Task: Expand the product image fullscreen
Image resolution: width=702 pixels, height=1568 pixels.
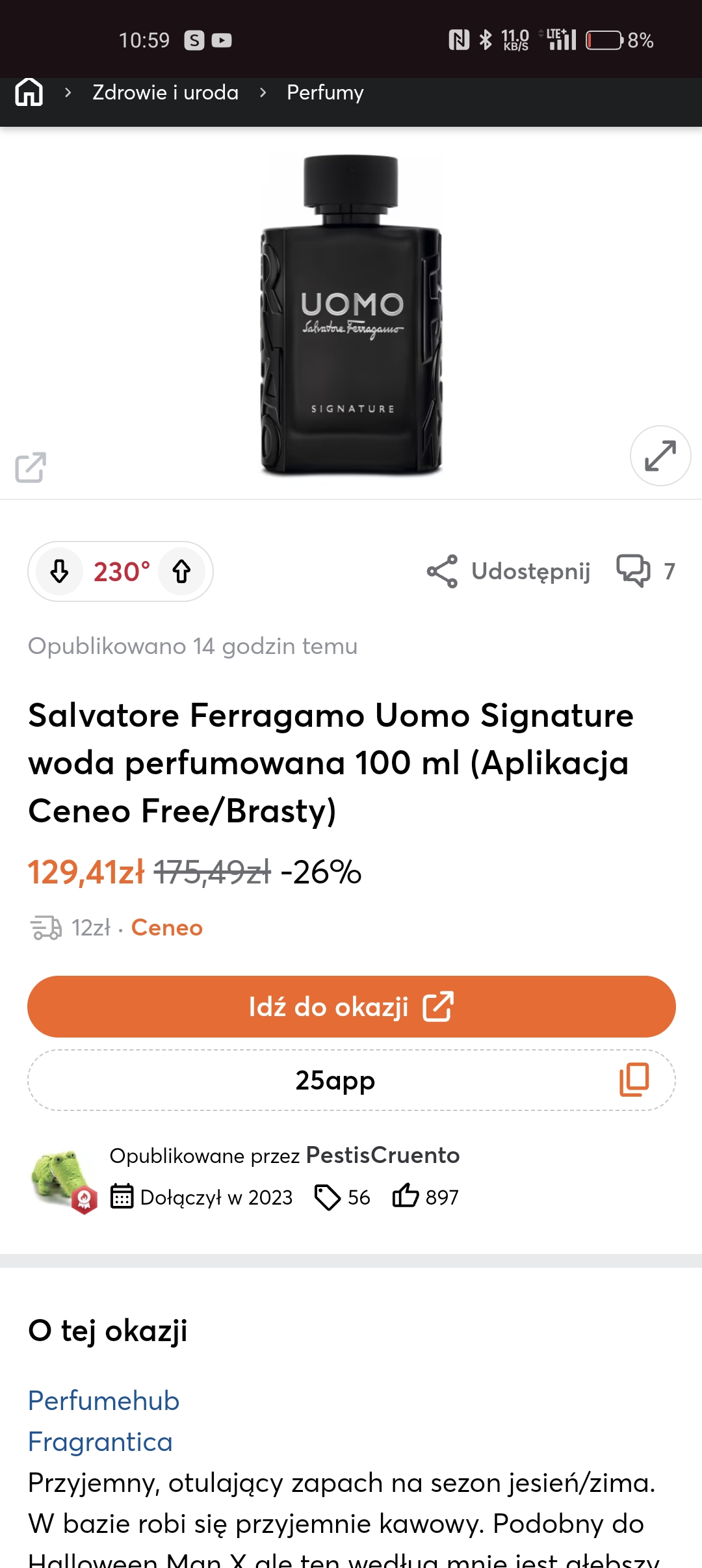Action: click(660, 456)
